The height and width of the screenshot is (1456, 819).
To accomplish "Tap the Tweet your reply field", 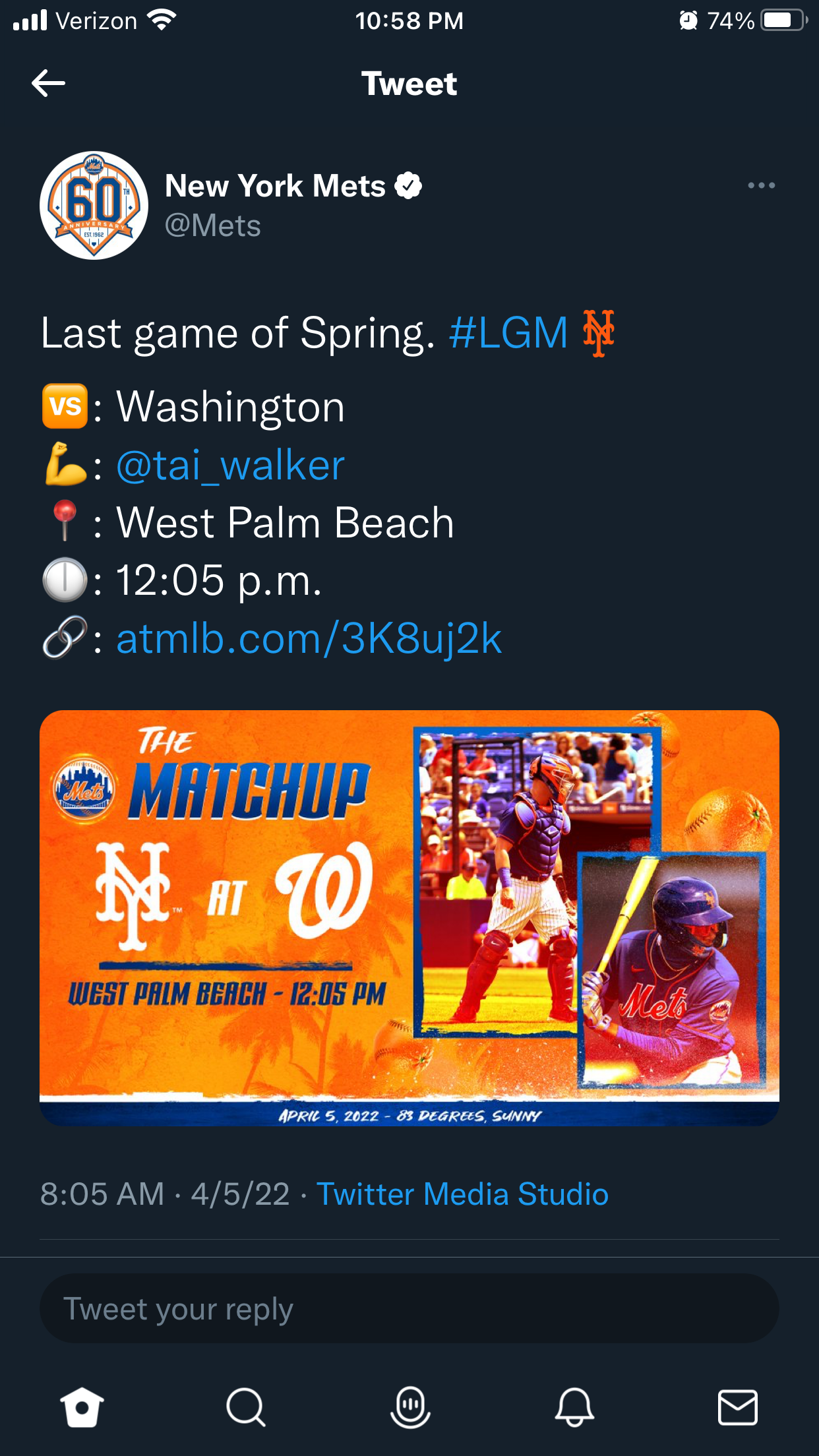I will pyautogui.click(x=409, y=1309).
